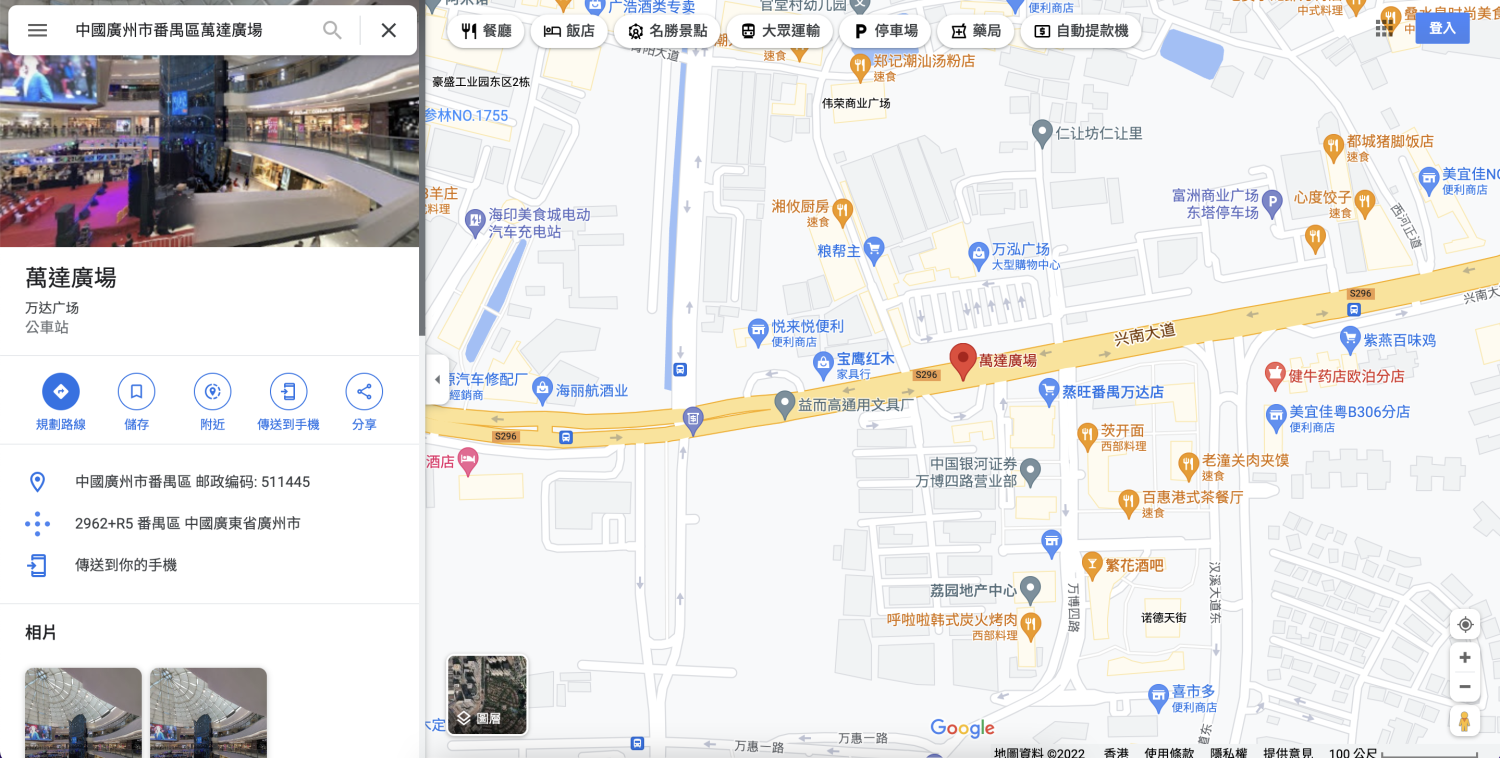Screen dimensions: 1500x758
Task: Tap 傳送到手機 send to phone
Action: [288, 392]
